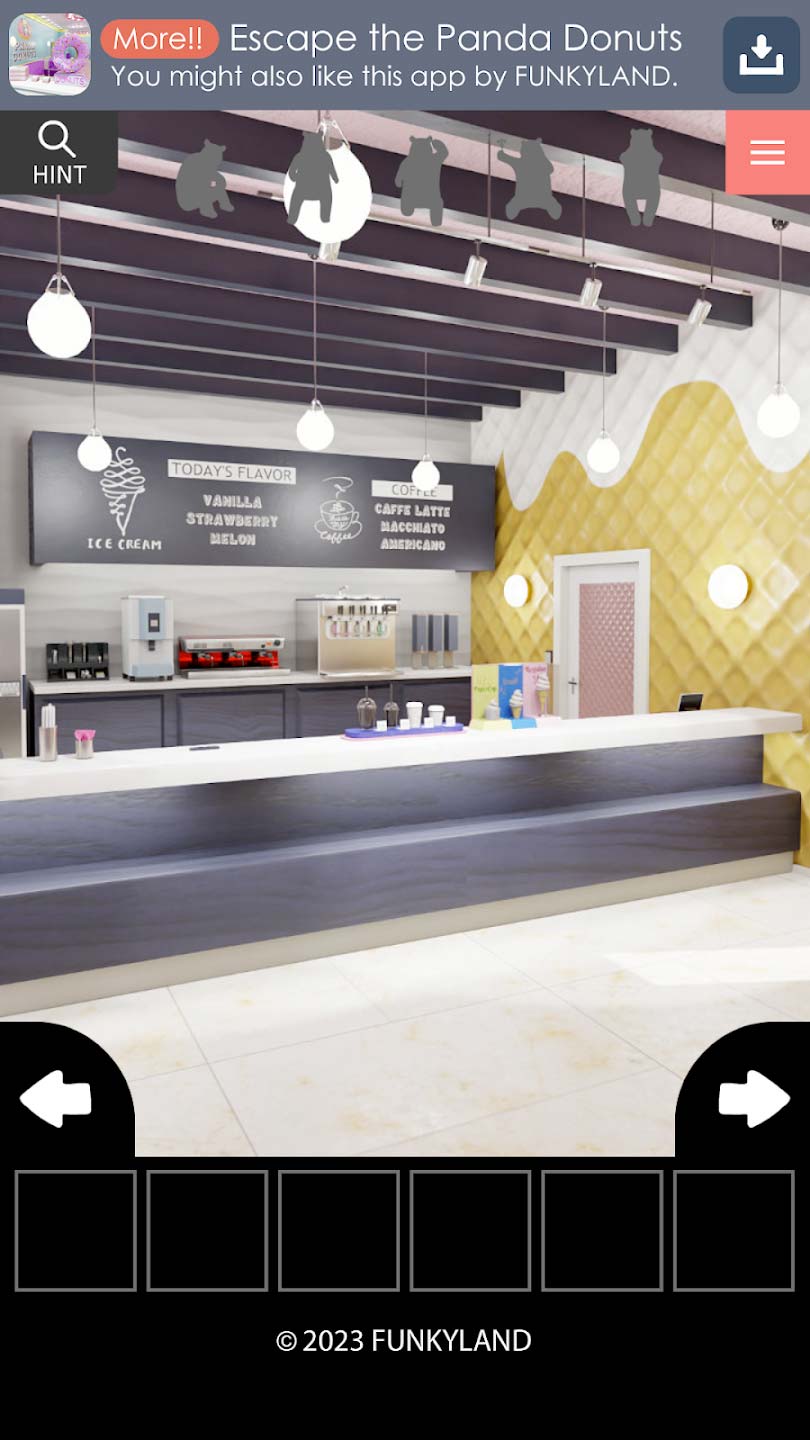Open the HINT magnifier button
This screenshot has height=1440, width=810.
58,153
